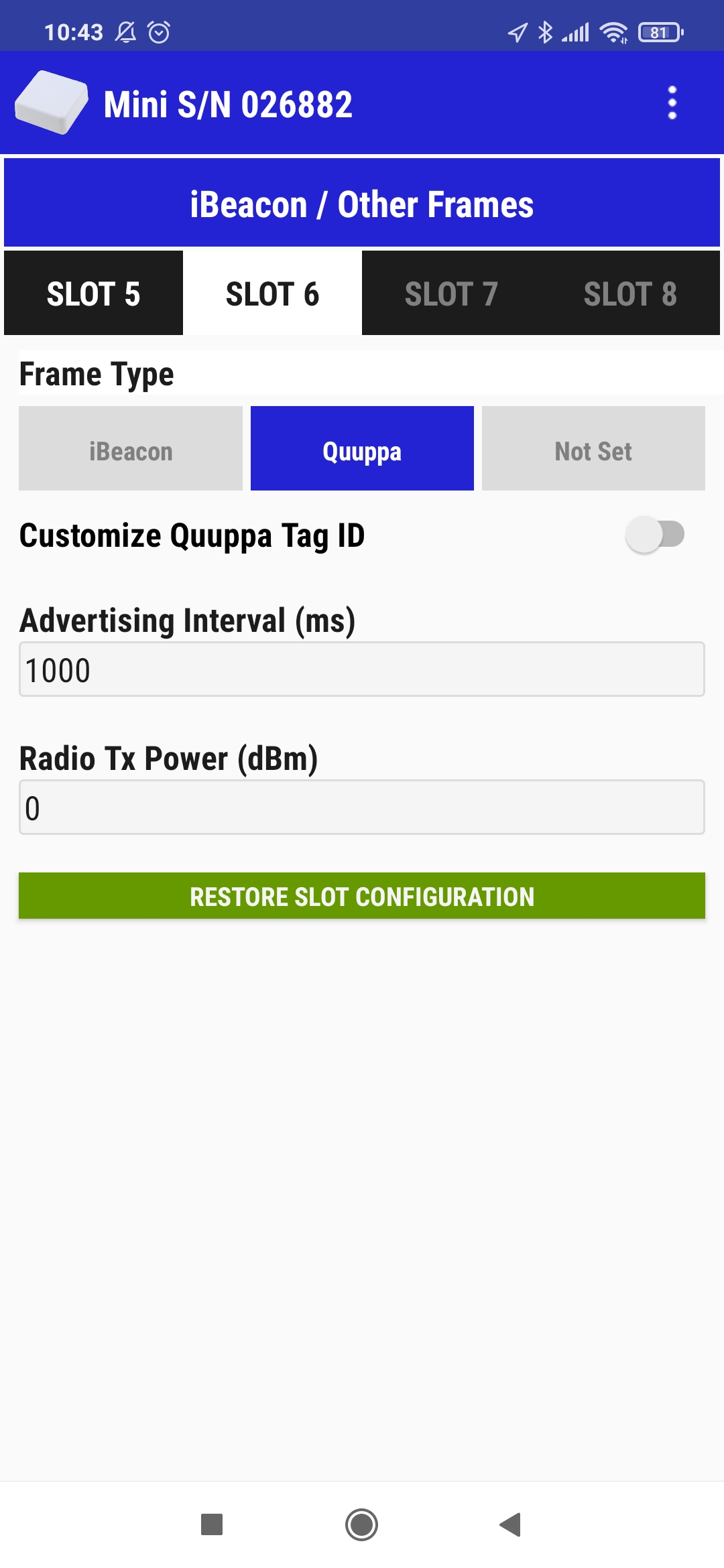Switch to the SLOT 5 tab

93,293
